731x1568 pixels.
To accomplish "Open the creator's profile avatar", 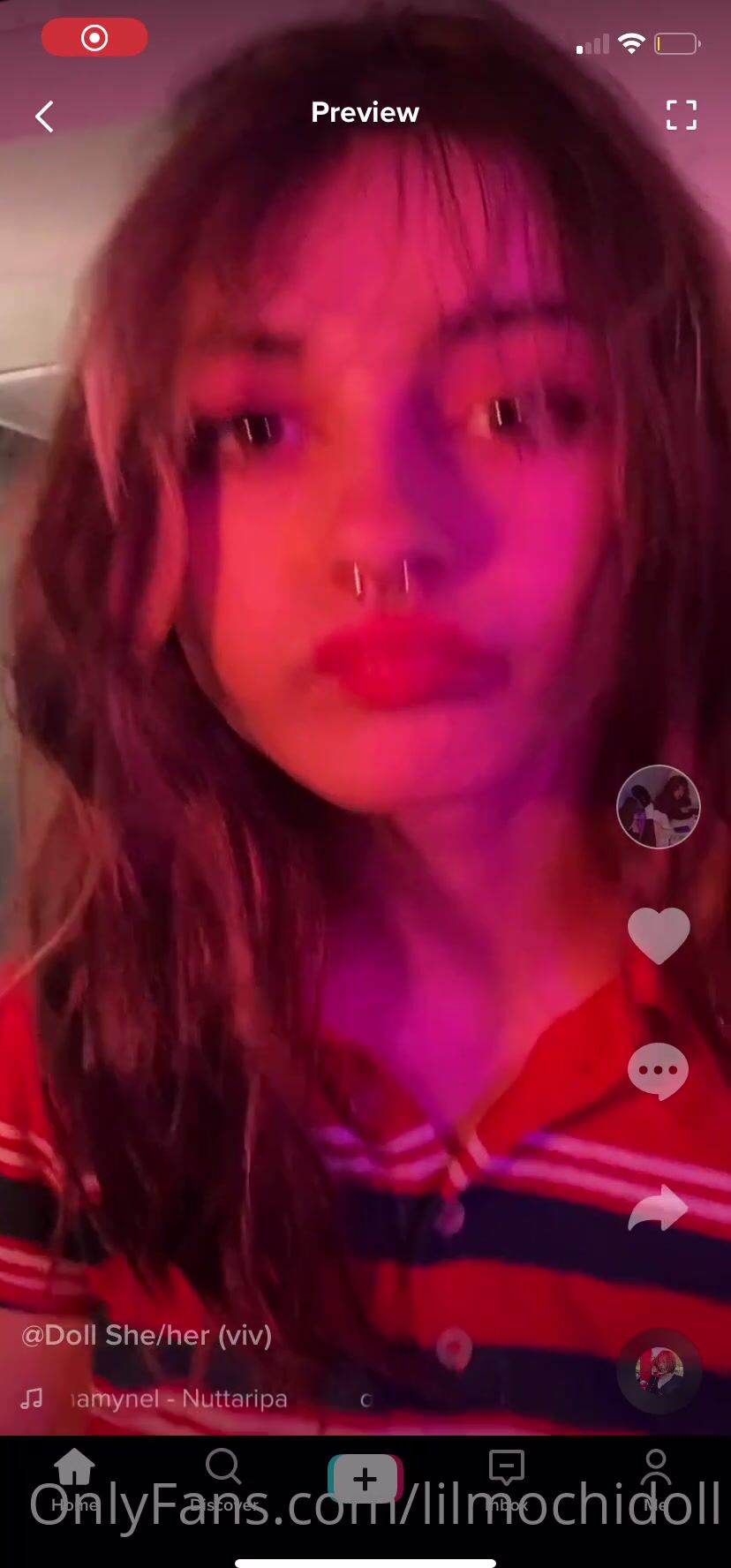I will point(658,806).
